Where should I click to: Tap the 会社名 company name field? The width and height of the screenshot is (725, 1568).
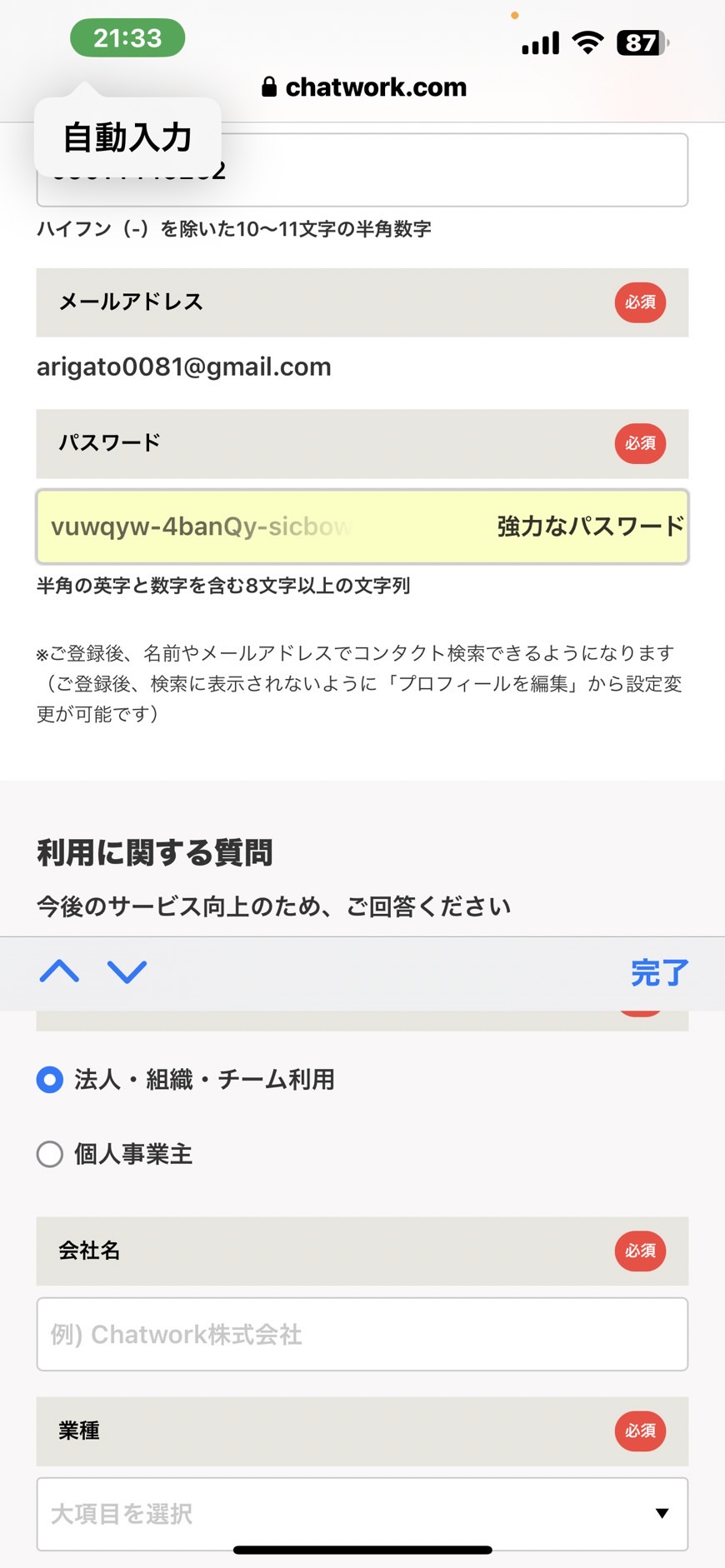coord(362,1334)
